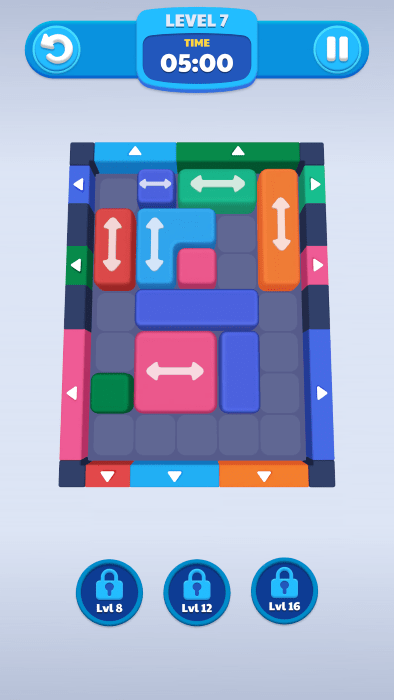Screen dimensions: 394x700
Task: Select the small blue block with horizontal arrow
Action: tap(156, 188)
